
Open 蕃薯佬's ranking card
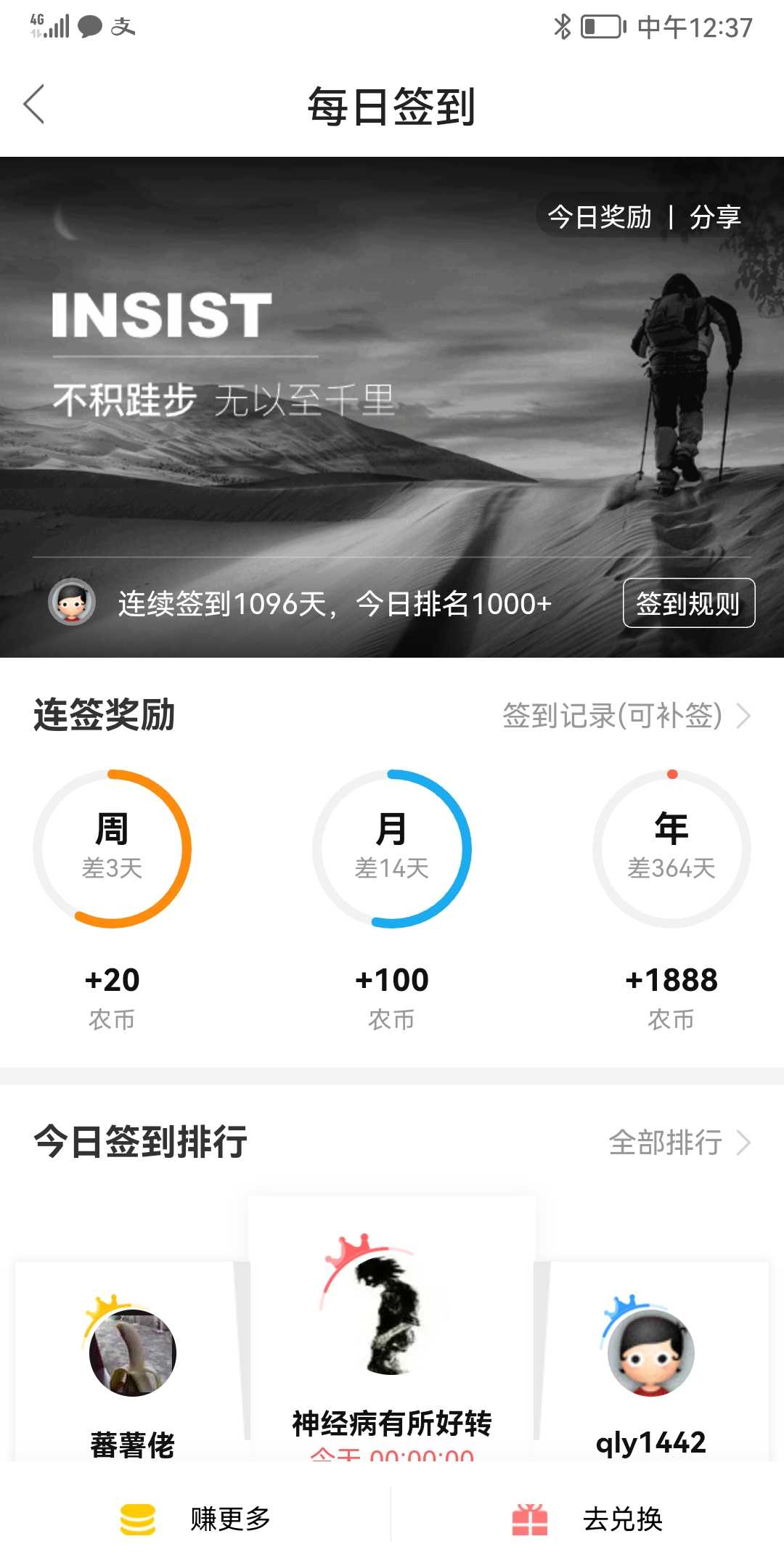click(x=132, y=1361)
